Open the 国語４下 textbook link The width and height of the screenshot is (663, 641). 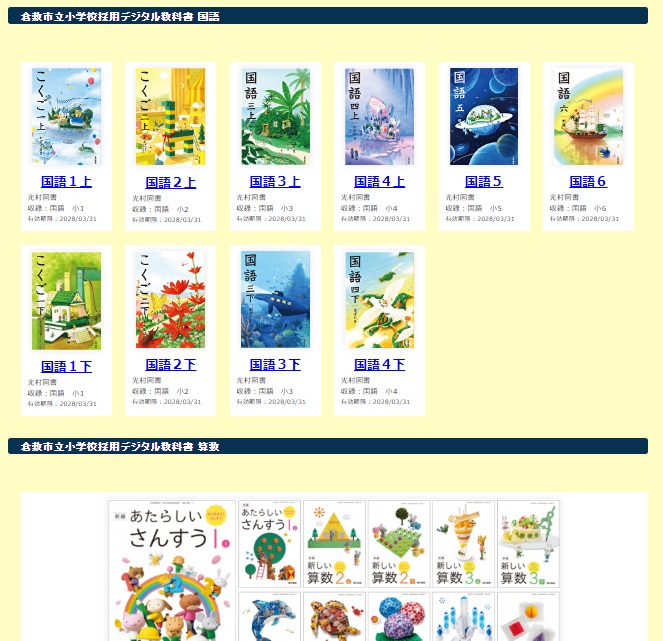(x=379, y=365)
